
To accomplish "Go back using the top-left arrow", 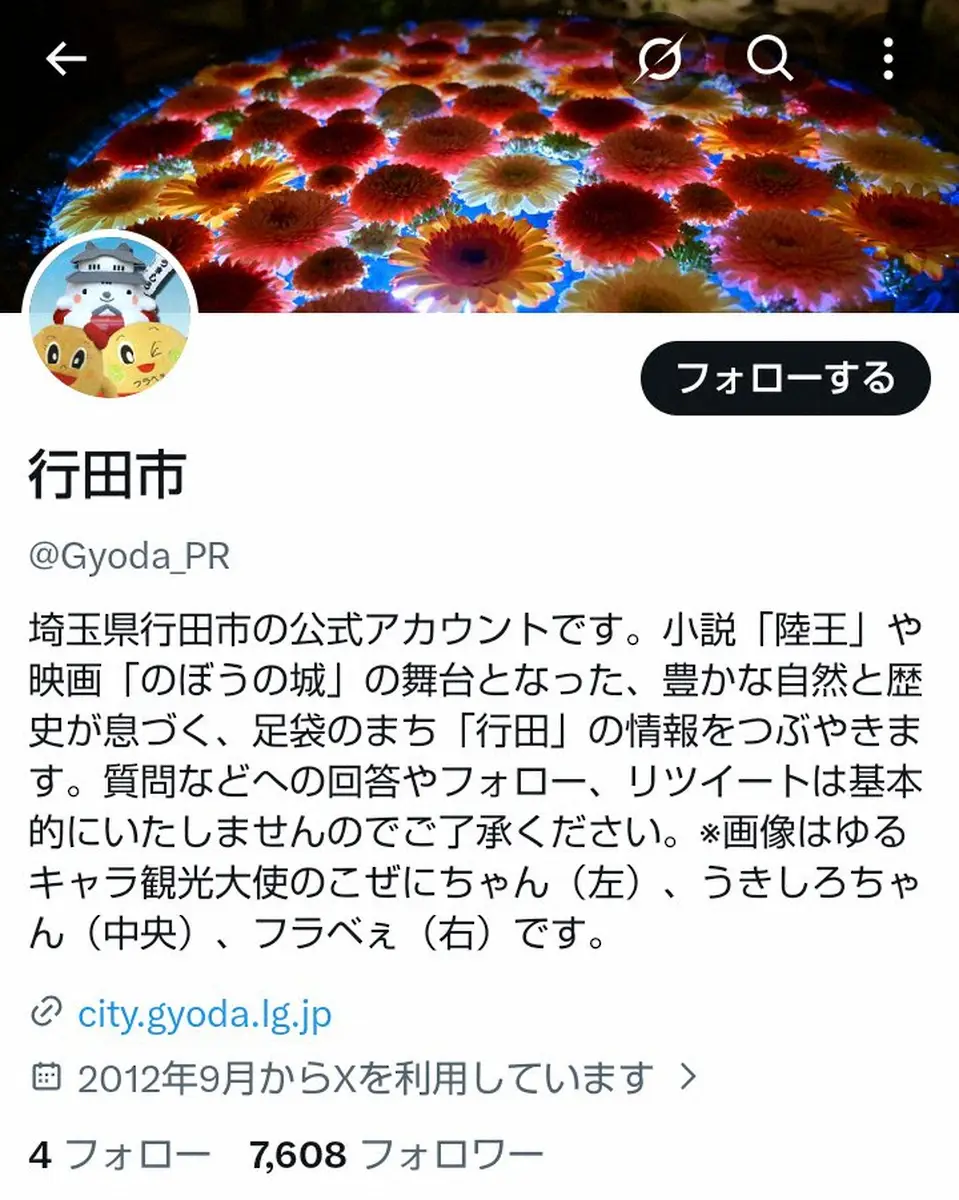I will point(67,60).
